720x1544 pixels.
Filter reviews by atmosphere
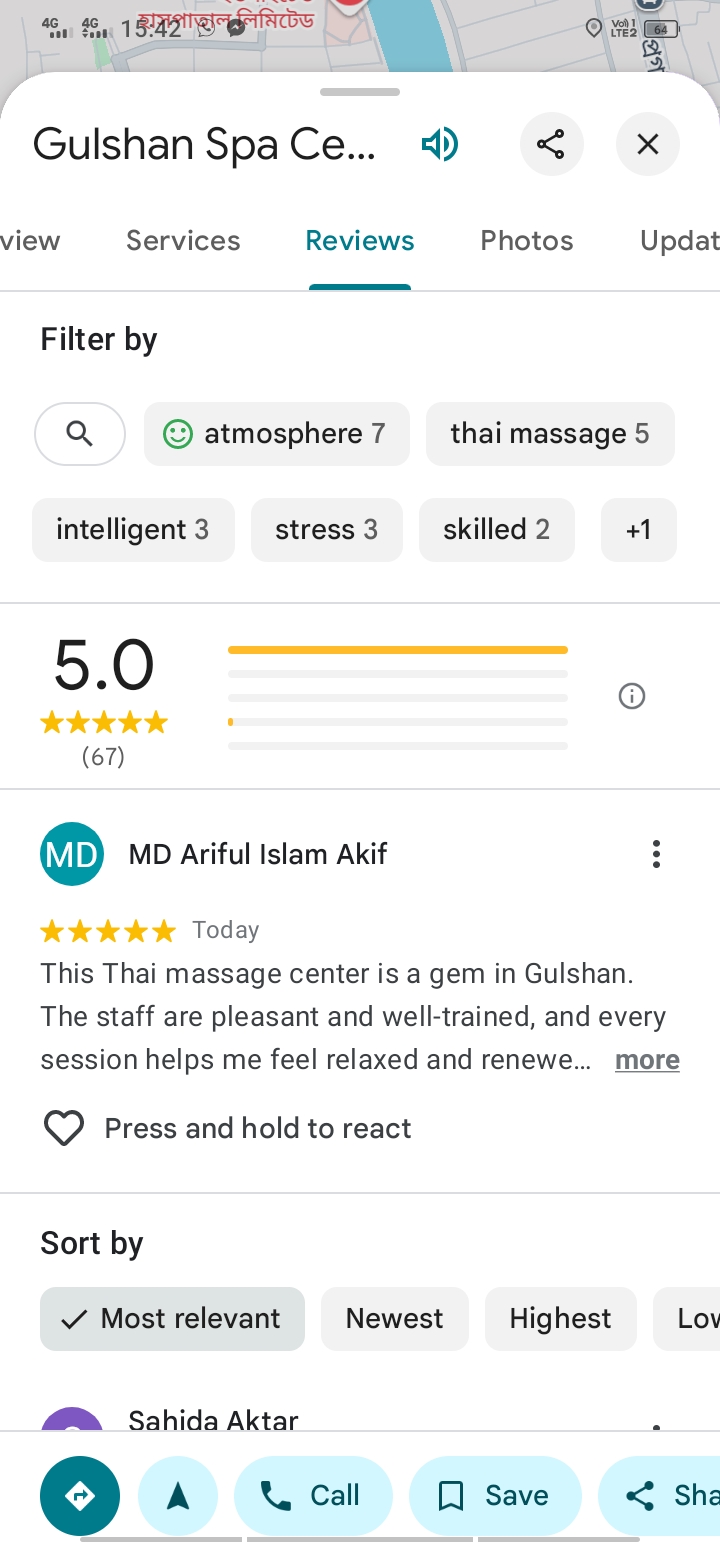pyautogui.click(x=277, y=434)
